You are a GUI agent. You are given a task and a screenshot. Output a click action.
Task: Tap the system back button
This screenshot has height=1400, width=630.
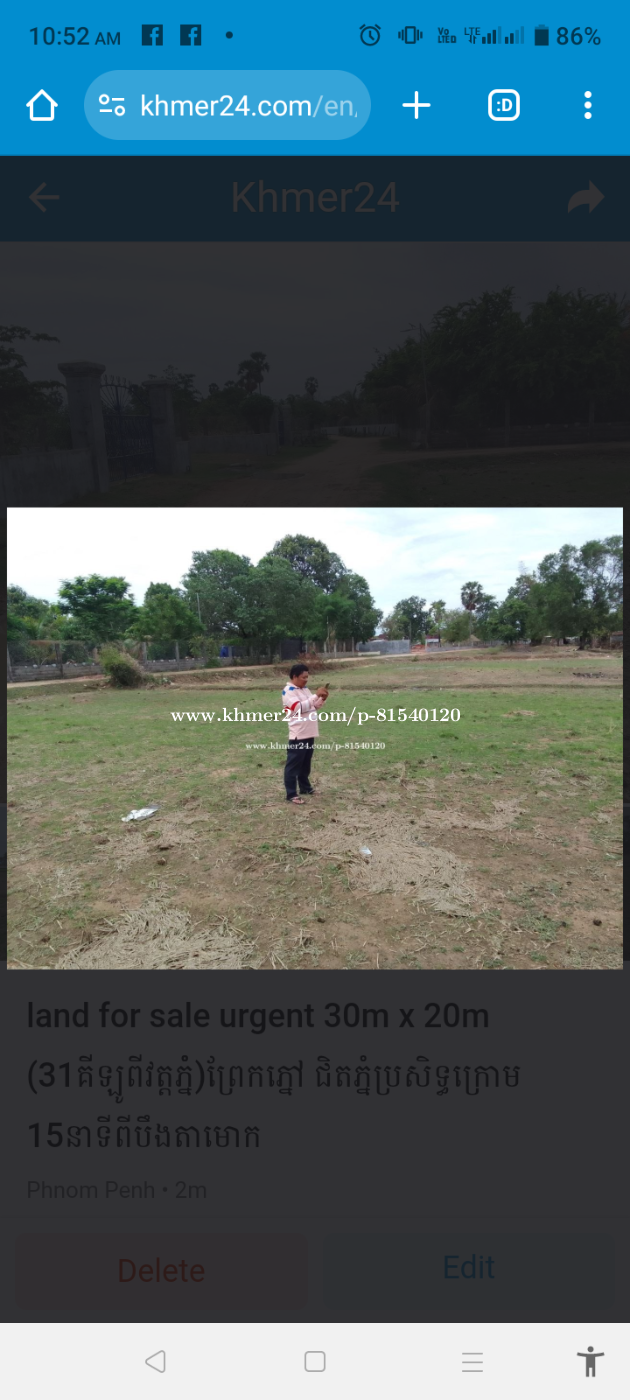pos(155,1361)
